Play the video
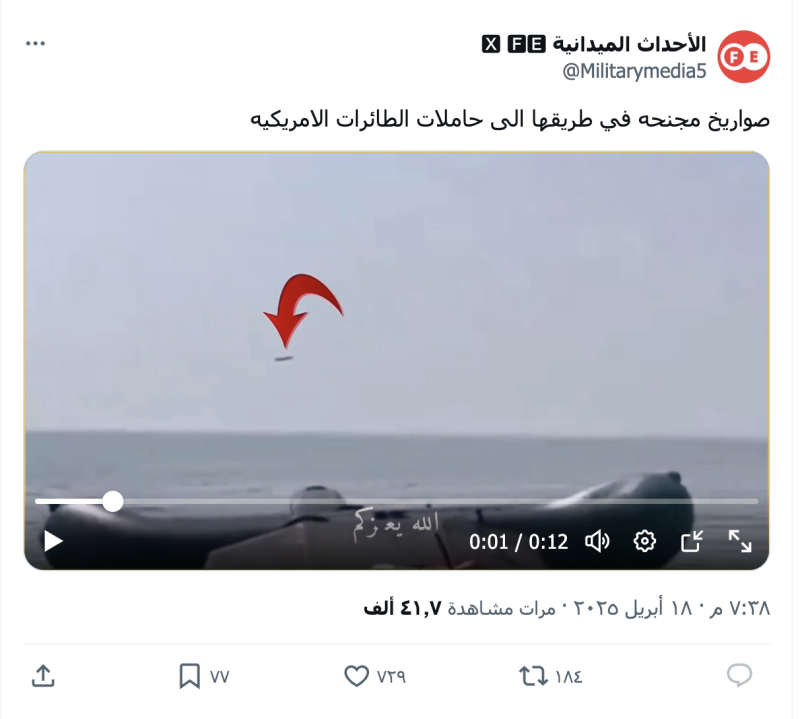 [x=53, y=542]
